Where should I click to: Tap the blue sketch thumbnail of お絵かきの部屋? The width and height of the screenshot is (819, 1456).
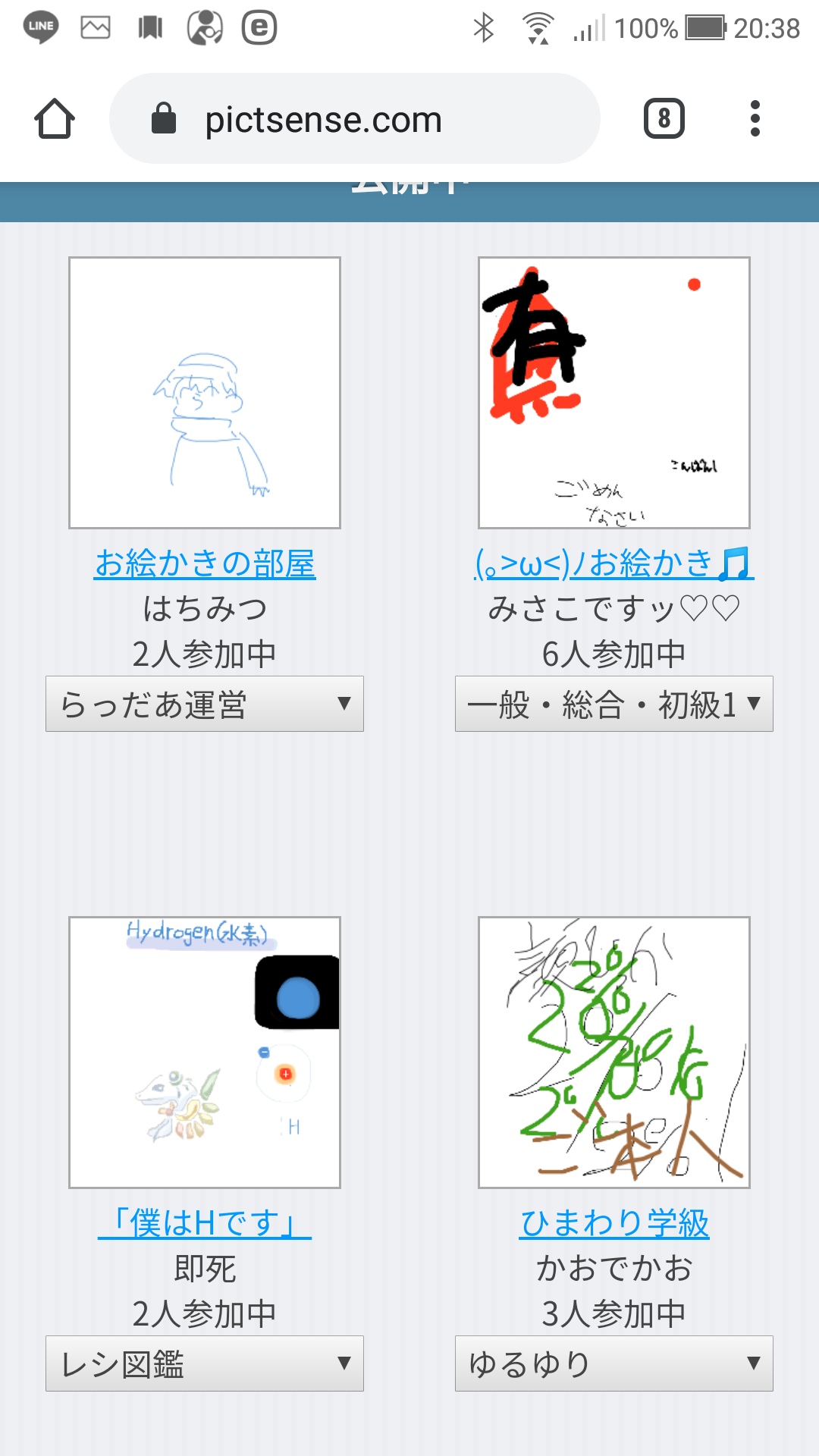click(x=205, y=393)
